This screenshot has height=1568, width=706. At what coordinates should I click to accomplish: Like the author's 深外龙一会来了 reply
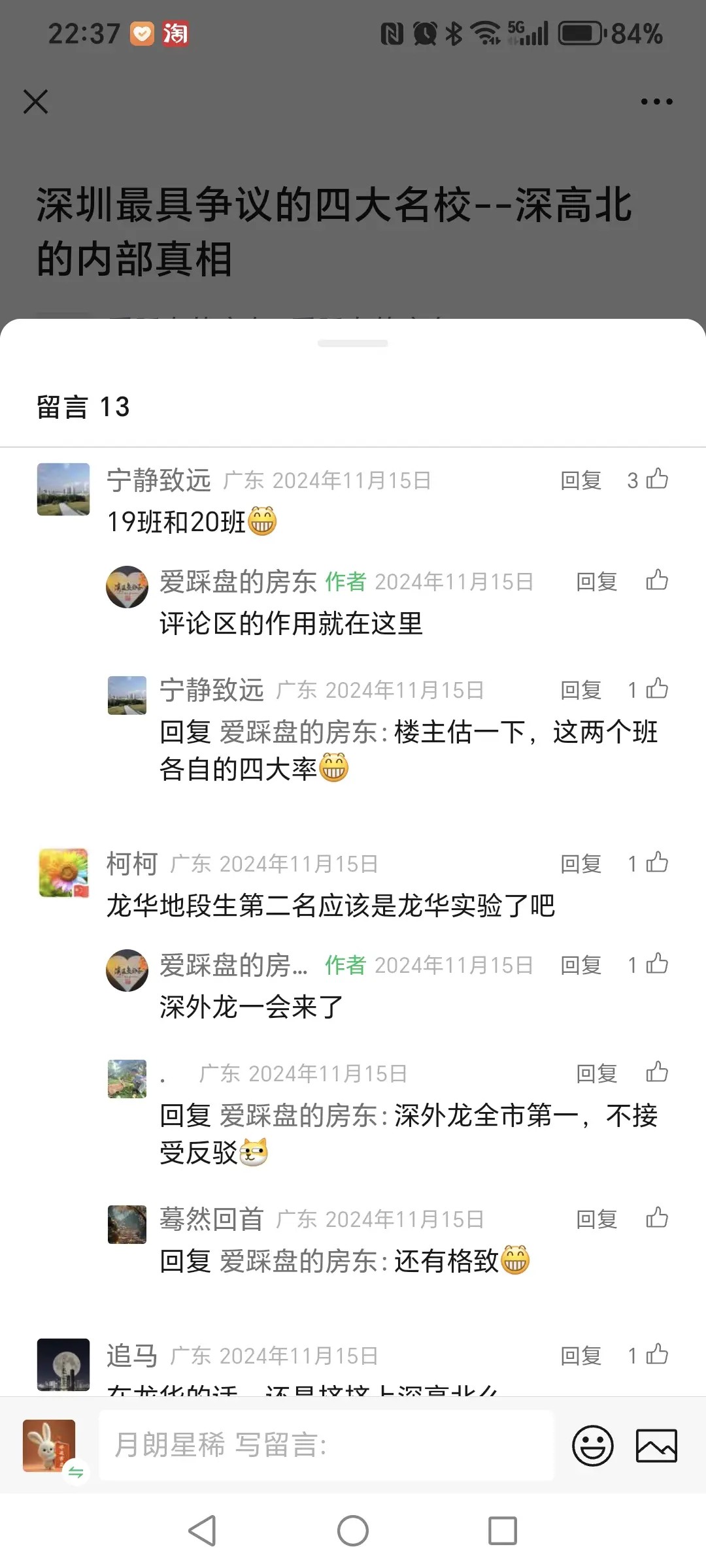(x=656, y=964)
